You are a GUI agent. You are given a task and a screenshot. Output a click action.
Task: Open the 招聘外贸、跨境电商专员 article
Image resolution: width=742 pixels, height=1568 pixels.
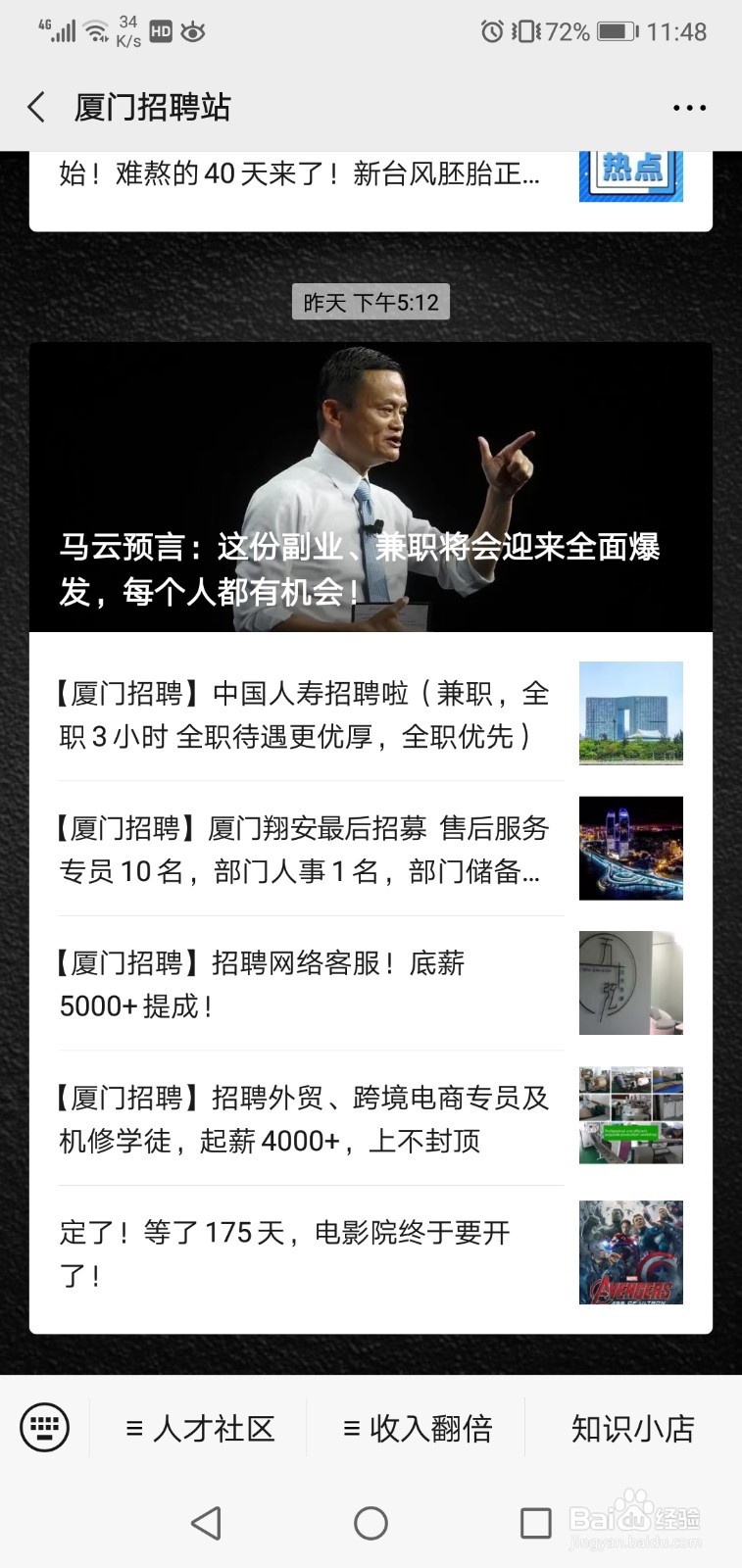(x=304, y=1118)
